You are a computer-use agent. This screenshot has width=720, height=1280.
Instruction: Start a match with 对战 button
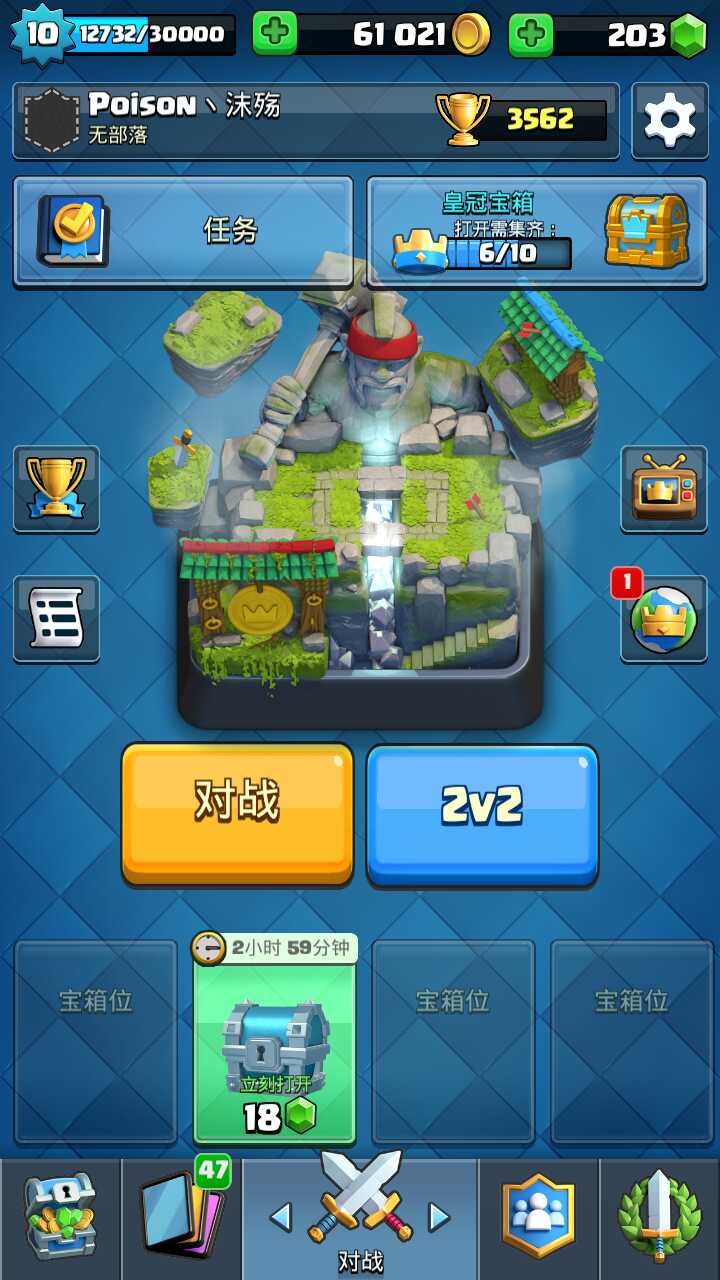coord(237,812)
